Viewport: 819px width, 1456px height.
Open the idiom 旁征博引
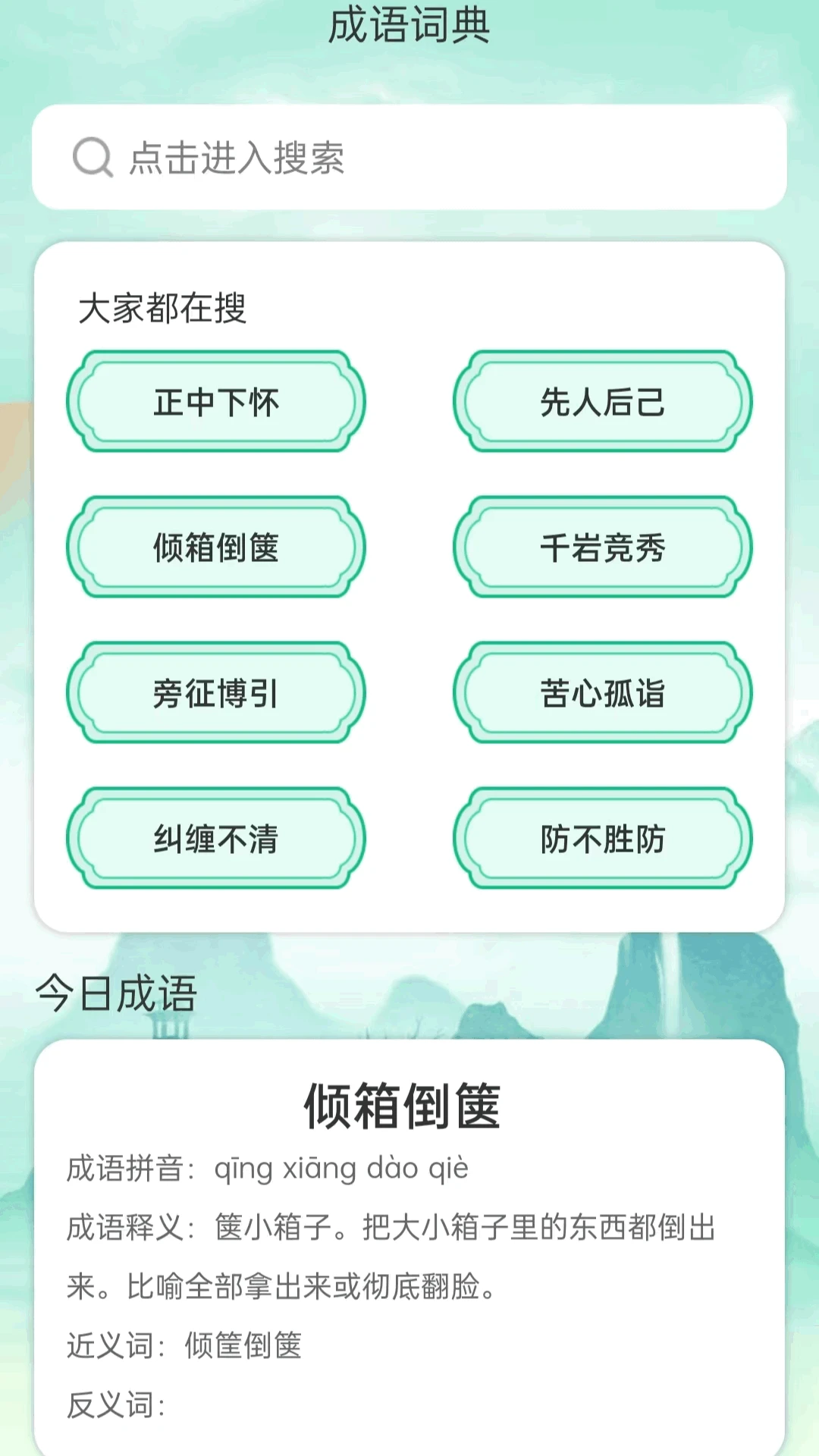coord(215,694)
